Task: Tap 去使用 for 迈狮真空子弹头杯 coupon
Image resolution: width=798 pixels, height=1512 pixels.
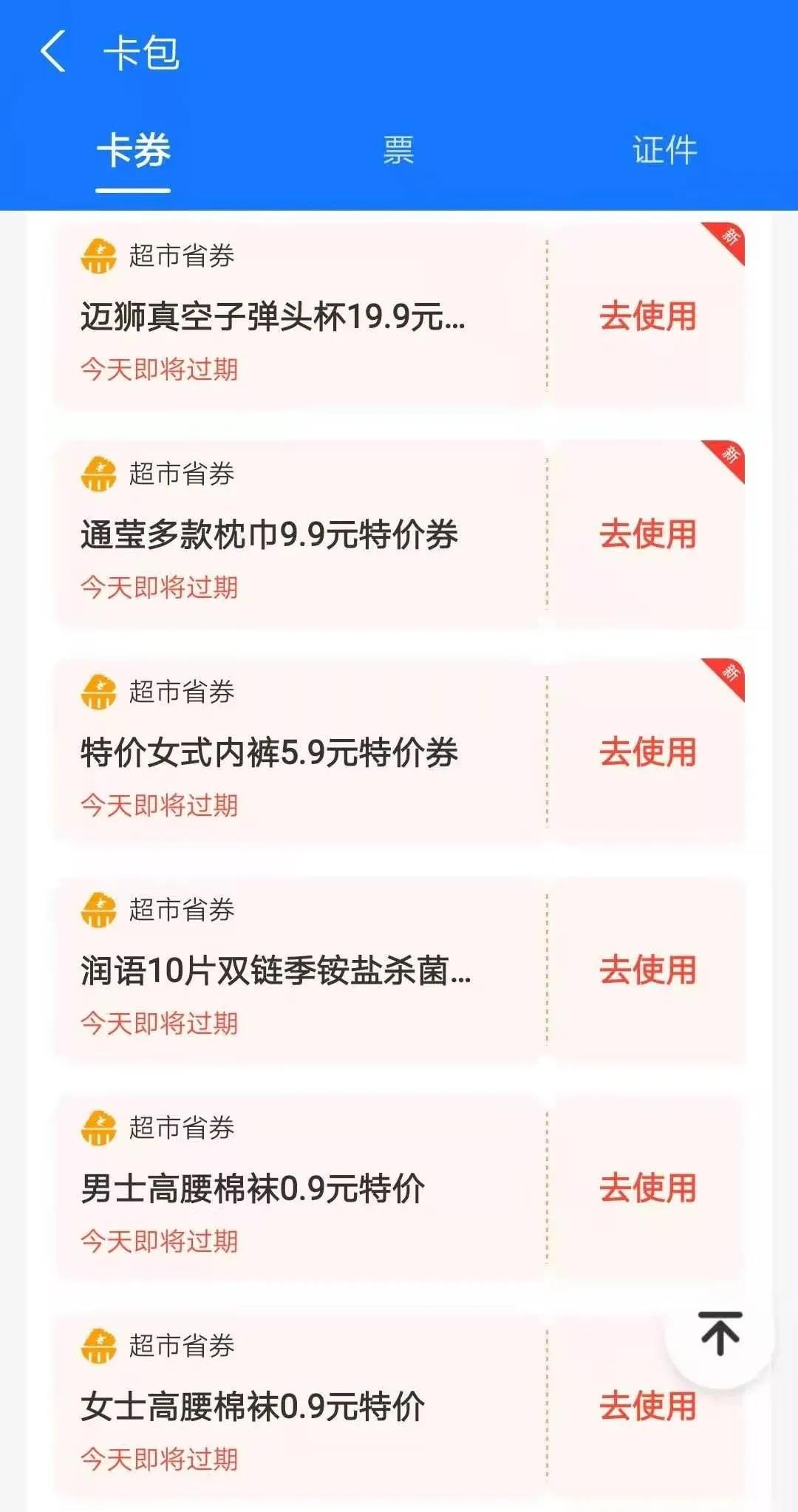Action: coord(648,316)
